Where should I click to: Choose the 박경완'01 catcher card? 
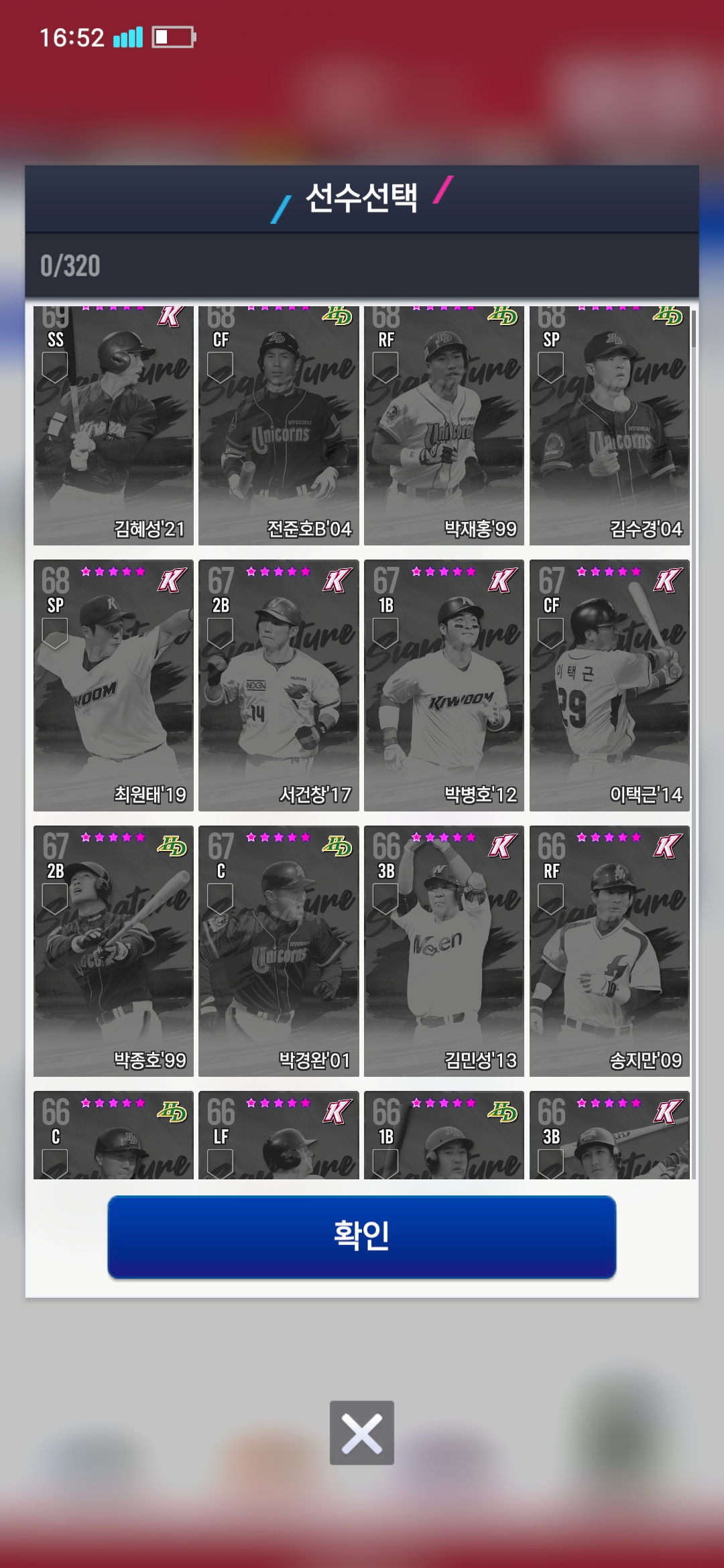click(278, 950)
